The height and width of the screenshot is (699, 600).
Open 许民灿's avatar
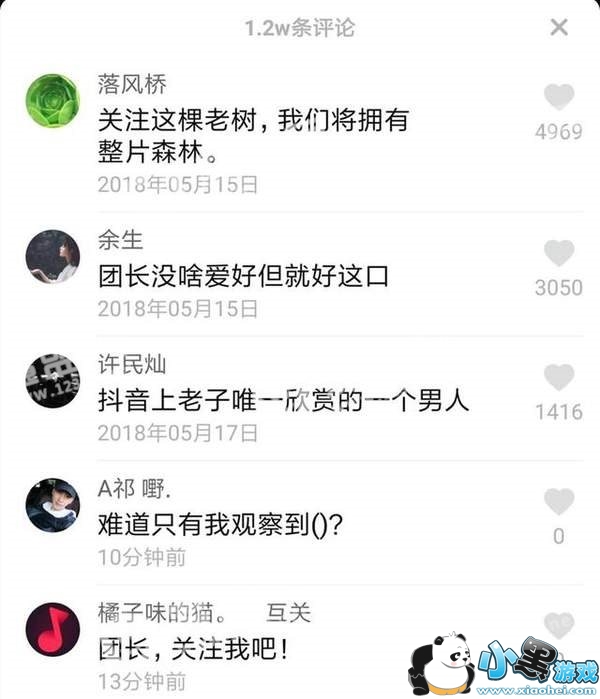52,381
